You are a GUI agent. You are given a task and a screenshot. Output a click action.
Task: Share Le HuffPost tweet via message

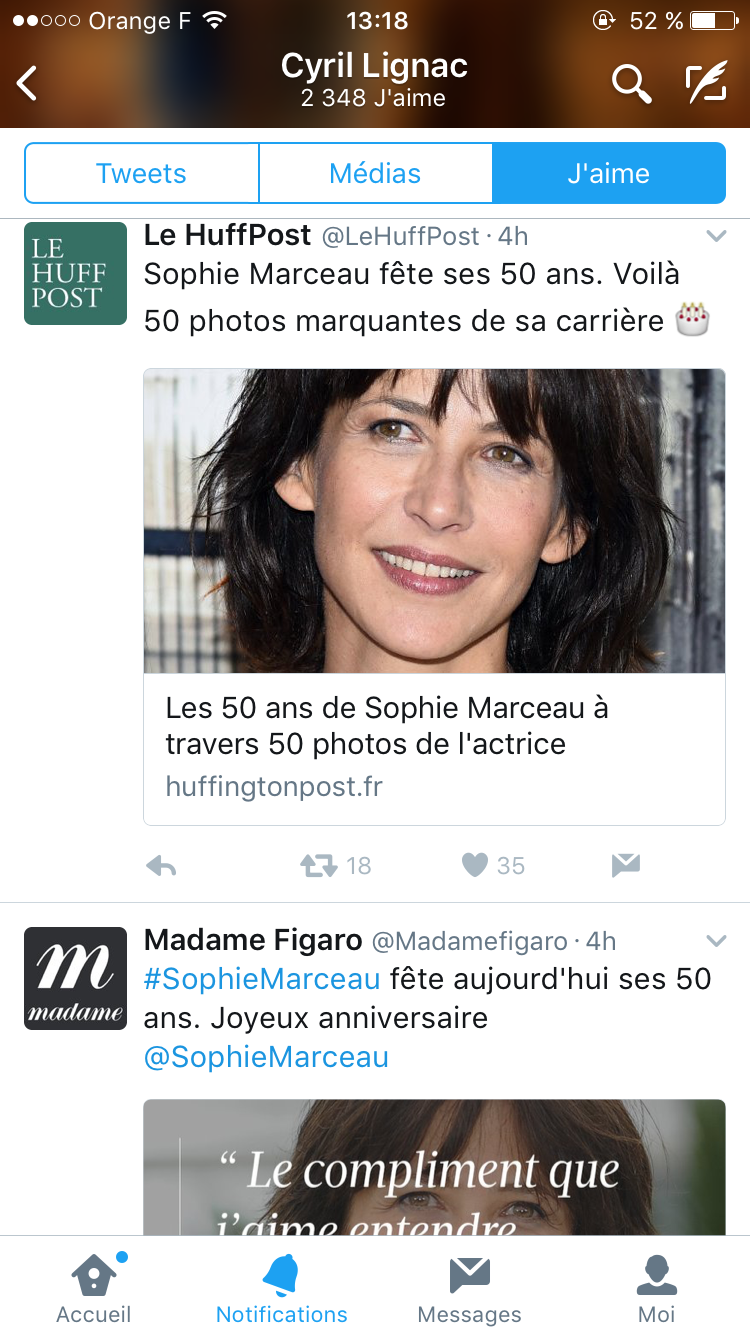(626, 865)
